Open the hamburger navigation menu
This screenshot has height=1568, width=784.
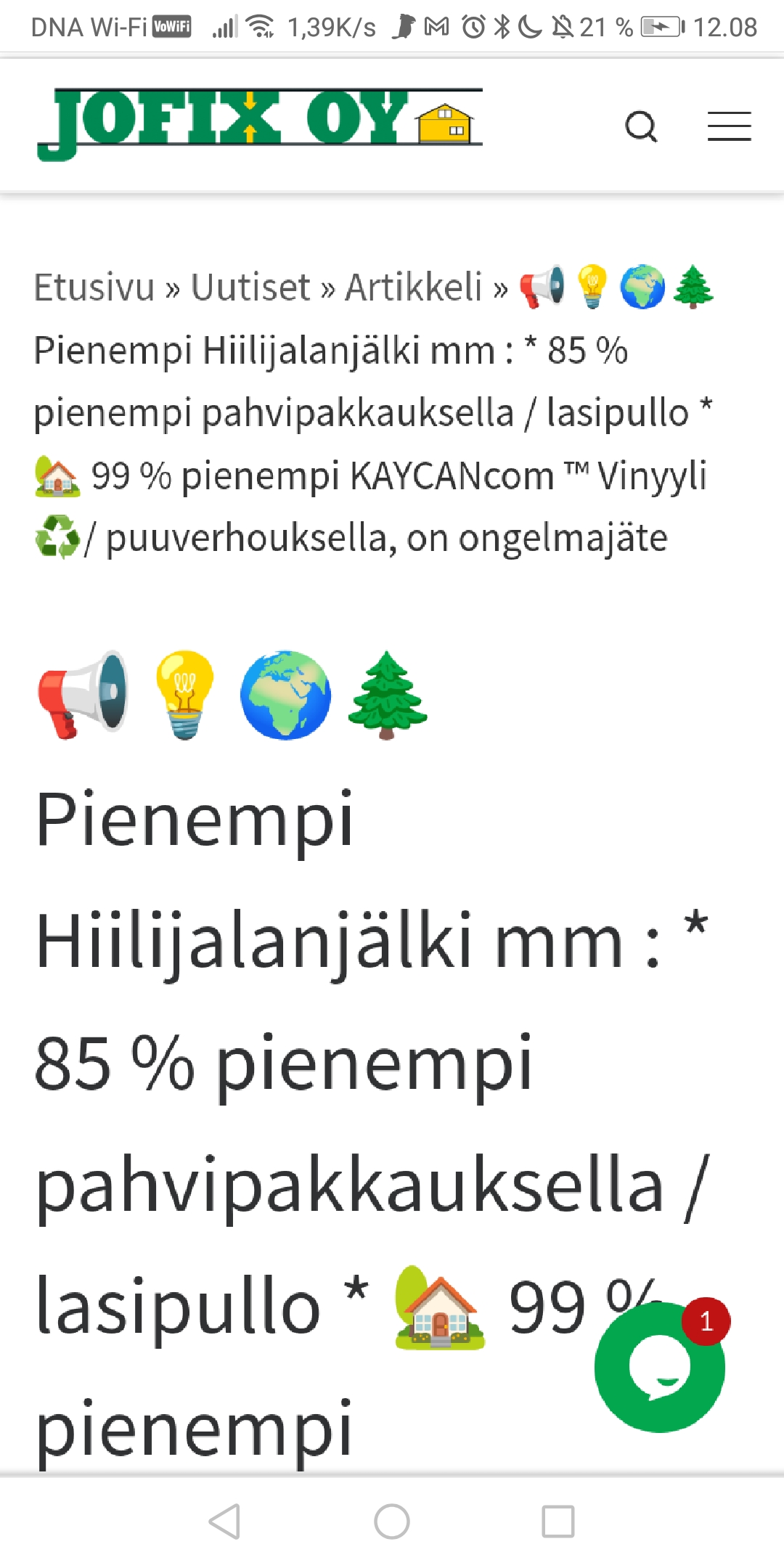click(x=729, y=127)
